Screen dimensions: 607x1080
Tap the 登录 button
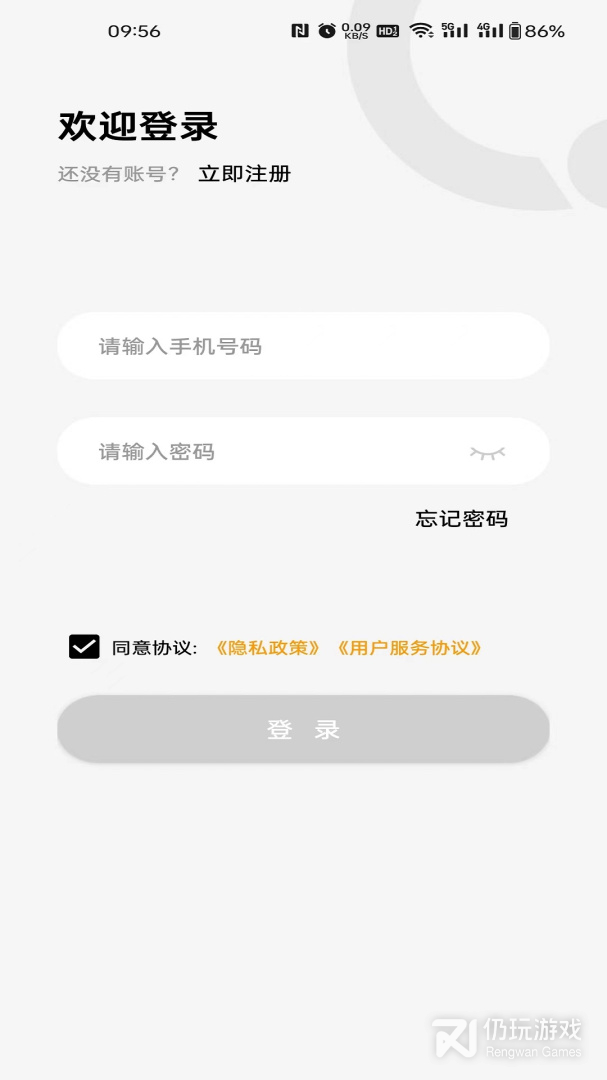point(303,729)
